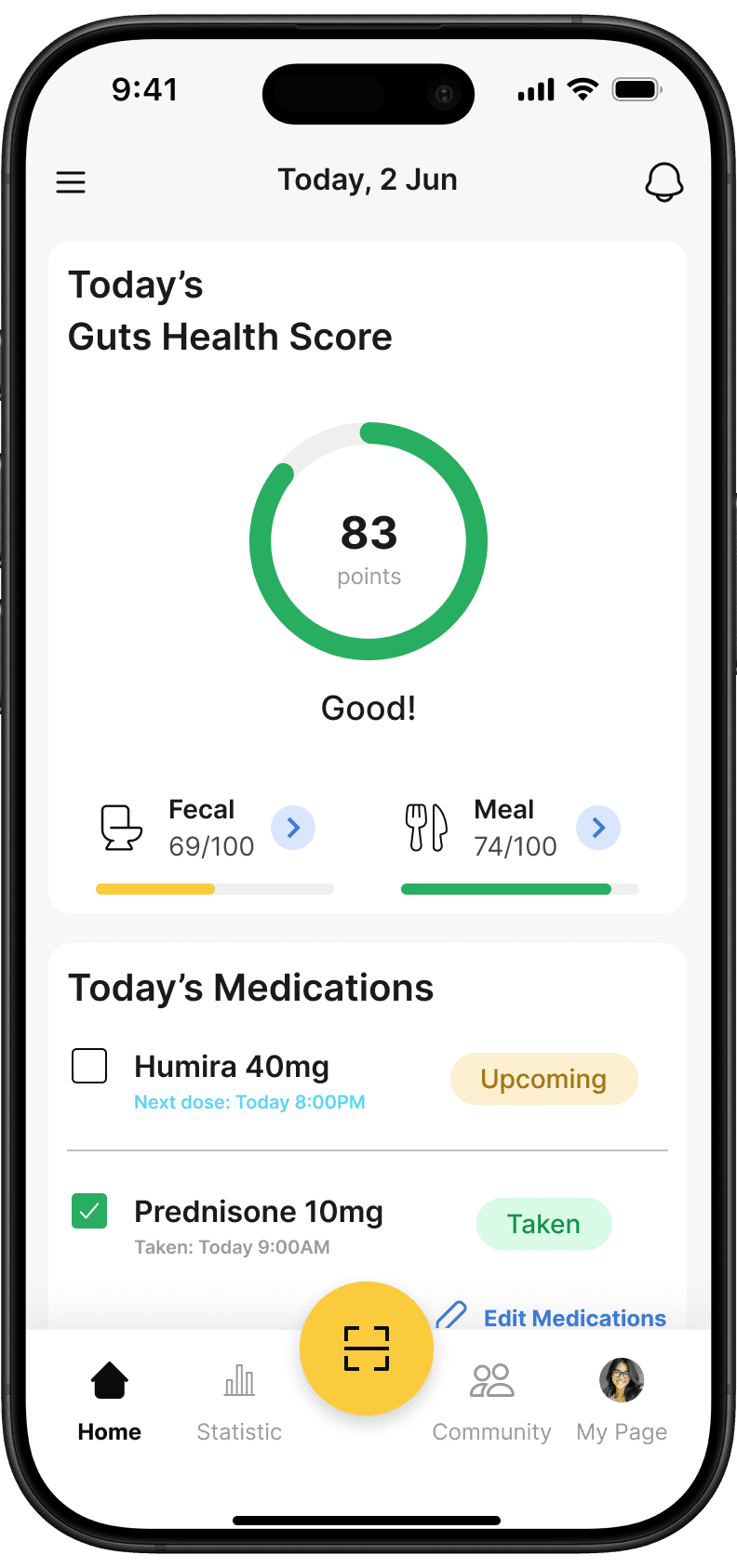Screen dimensions: 737x1568
Task: Tap the Community people icon
Action: click(x=491, y=1381)
